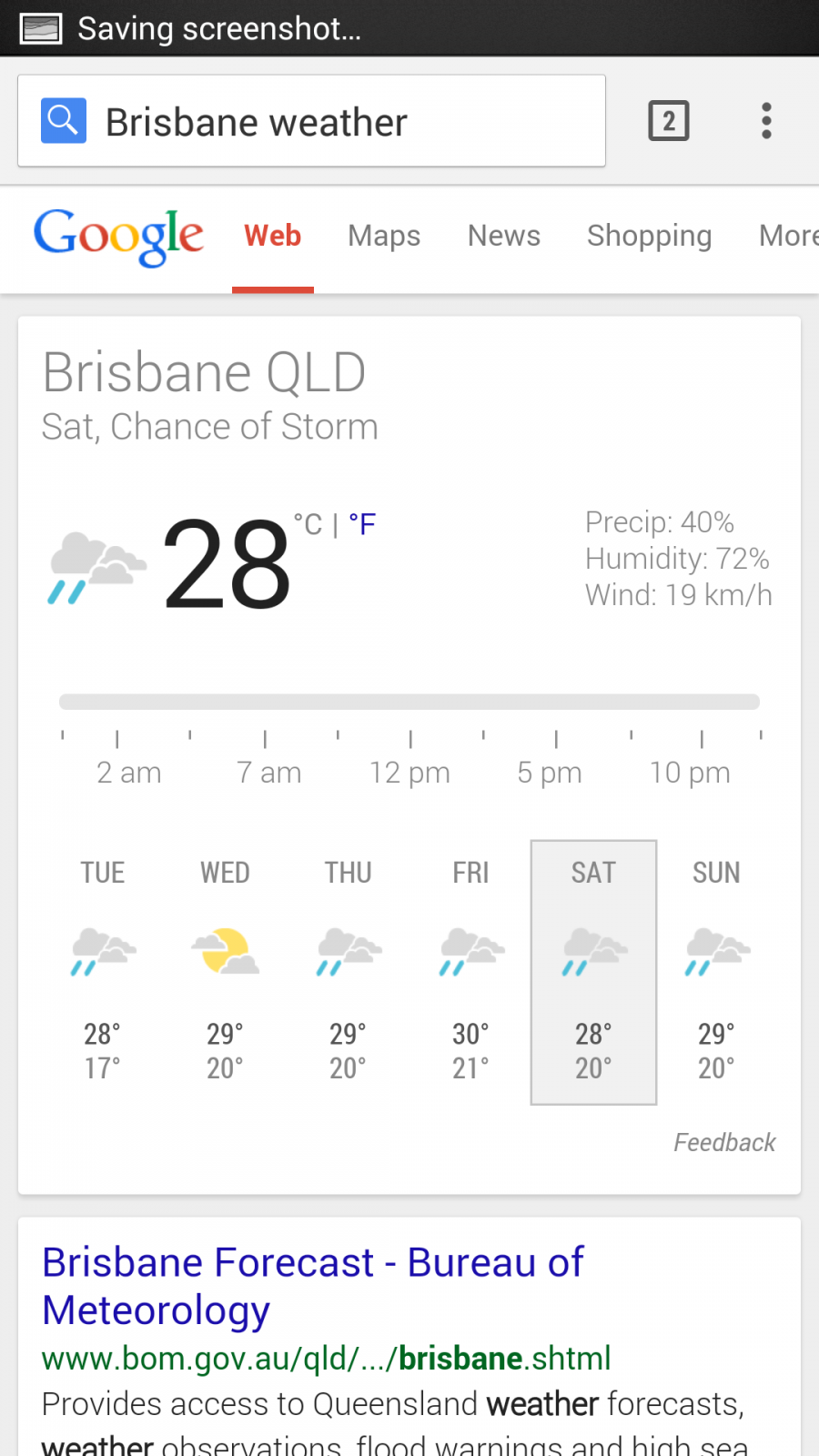Switch temperature to Fahrenheit
Viewport: 819px width, 1456px height.
coord(362,524)
